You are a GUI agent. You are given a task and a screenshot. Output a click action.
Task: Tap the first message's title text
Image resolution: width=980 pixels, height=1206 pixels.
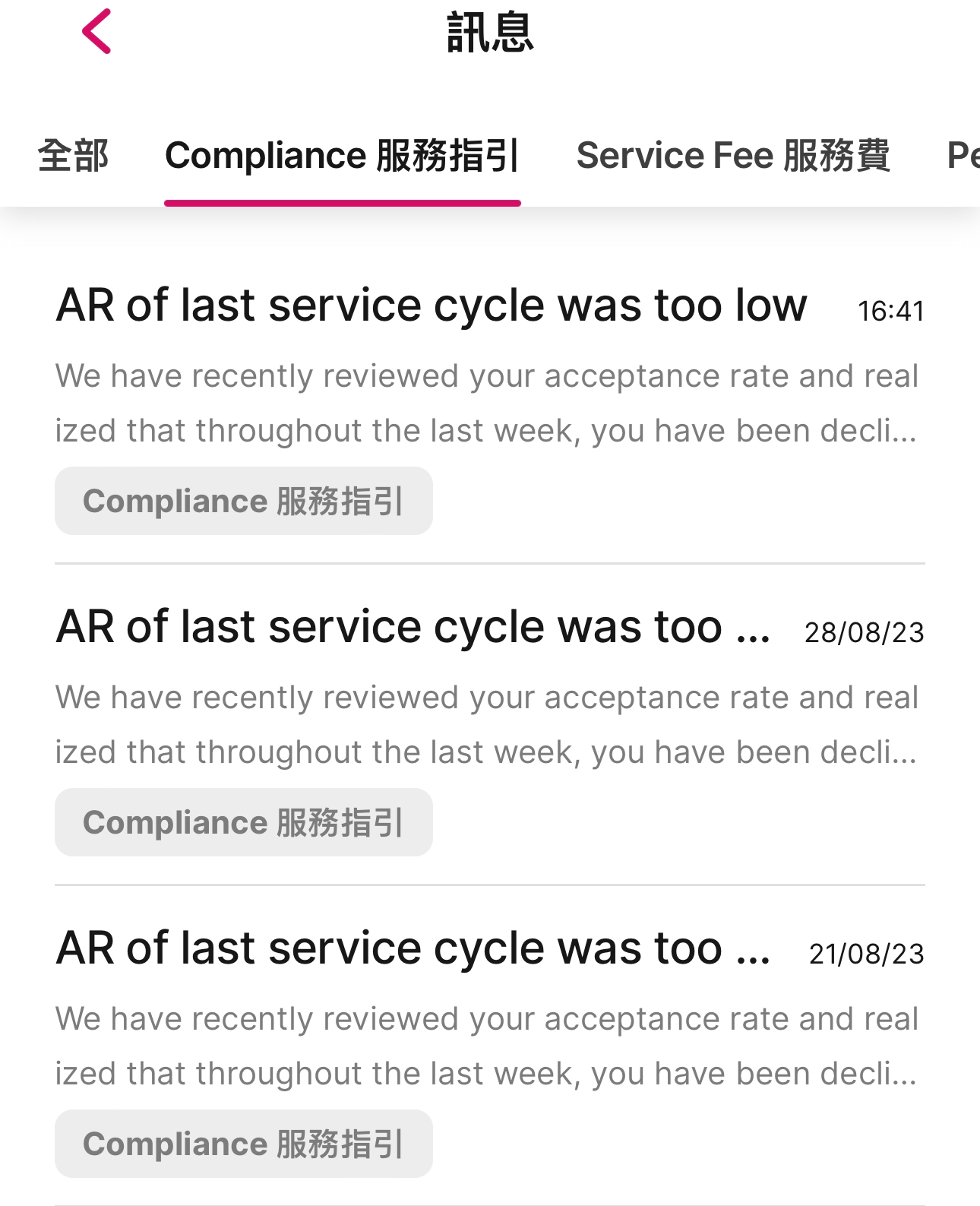(432, 304)
